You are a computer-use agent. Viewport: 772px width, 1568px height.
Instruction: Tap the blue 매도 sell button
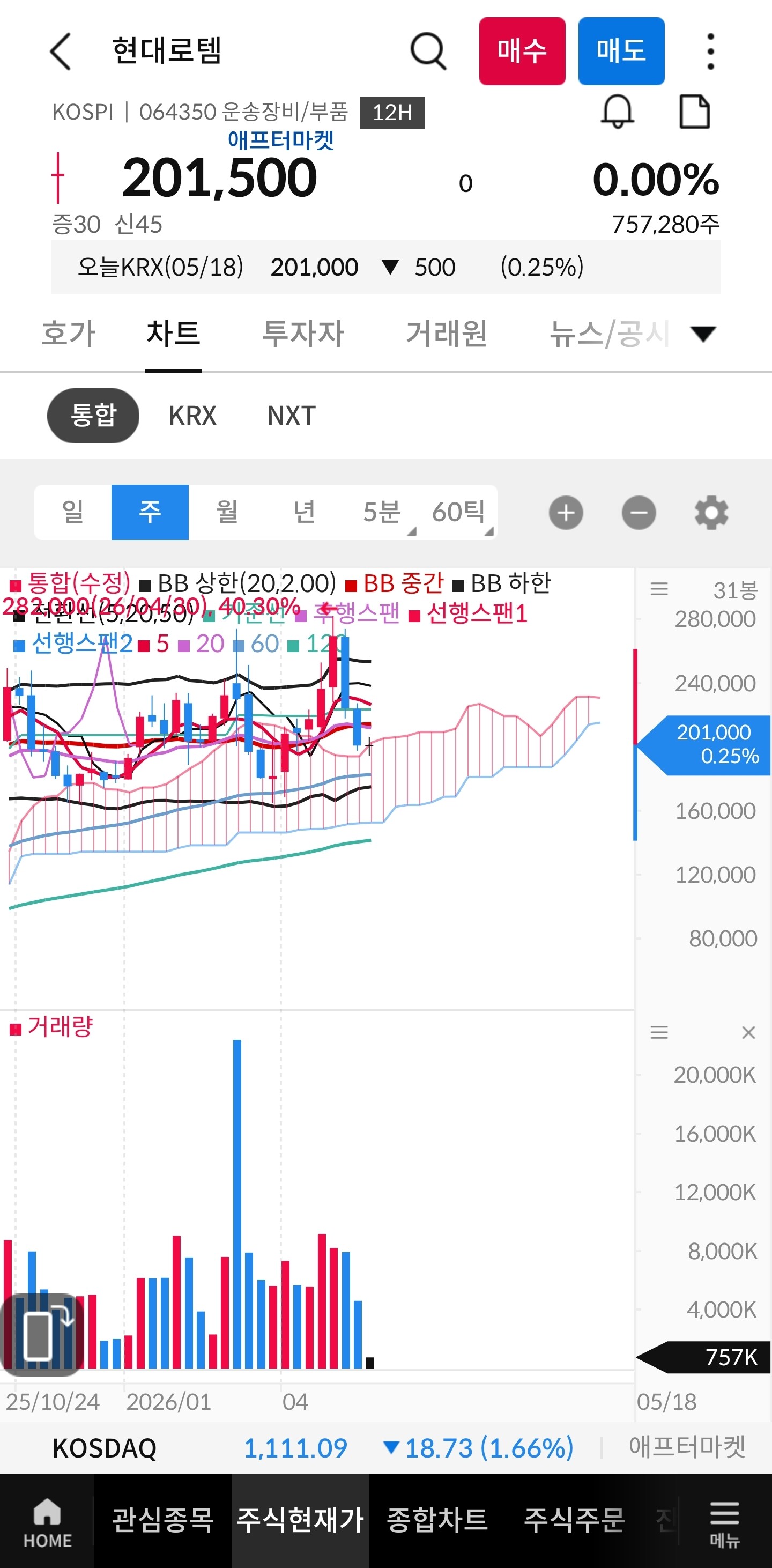pos(621,51)
